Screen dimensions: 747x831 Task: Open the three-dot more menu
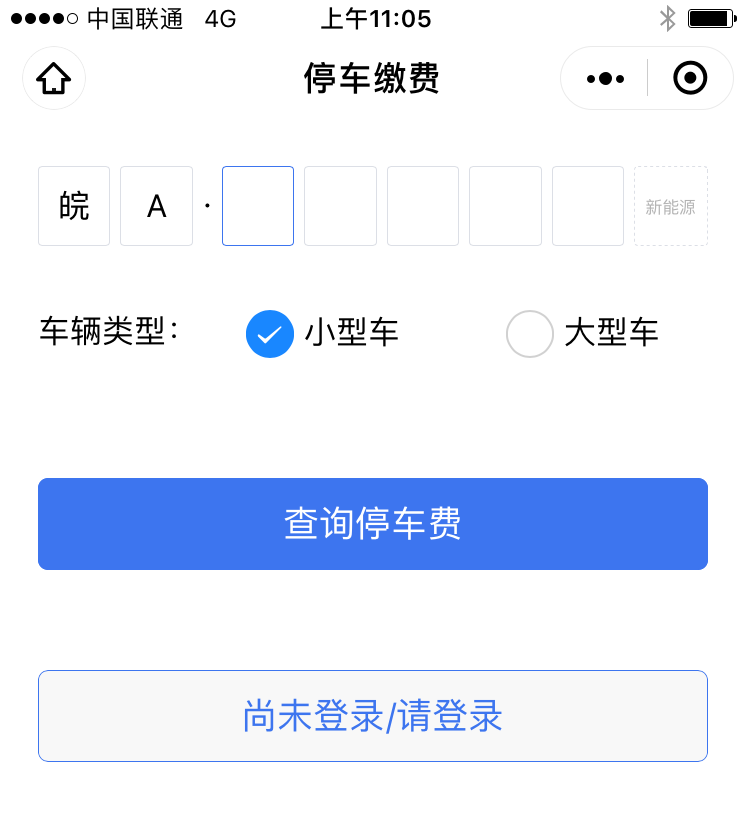[605, 78]
